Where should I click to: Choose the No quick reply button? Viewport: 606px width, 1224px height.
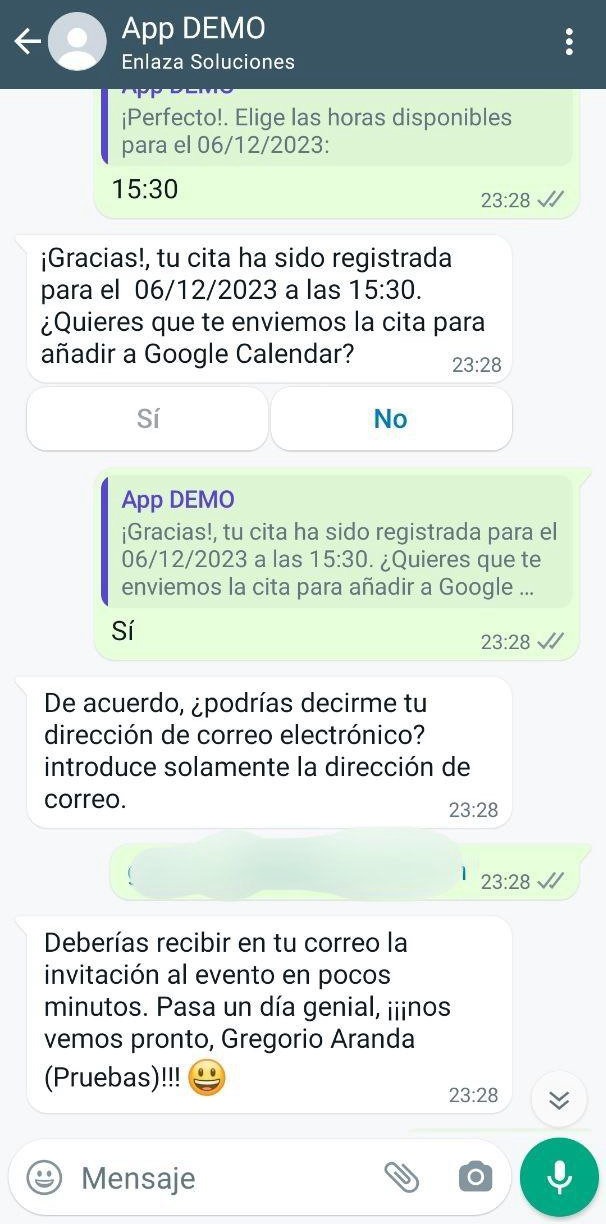(391, 419)
